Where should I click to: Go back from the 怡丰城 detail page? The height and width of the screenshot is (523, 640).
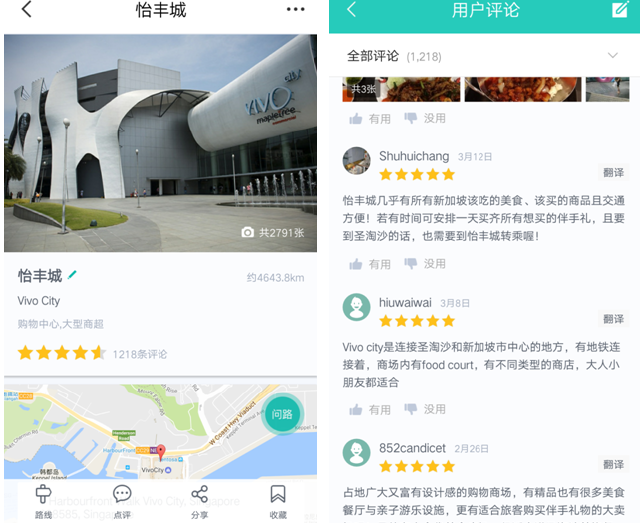(x=27, y=10)
